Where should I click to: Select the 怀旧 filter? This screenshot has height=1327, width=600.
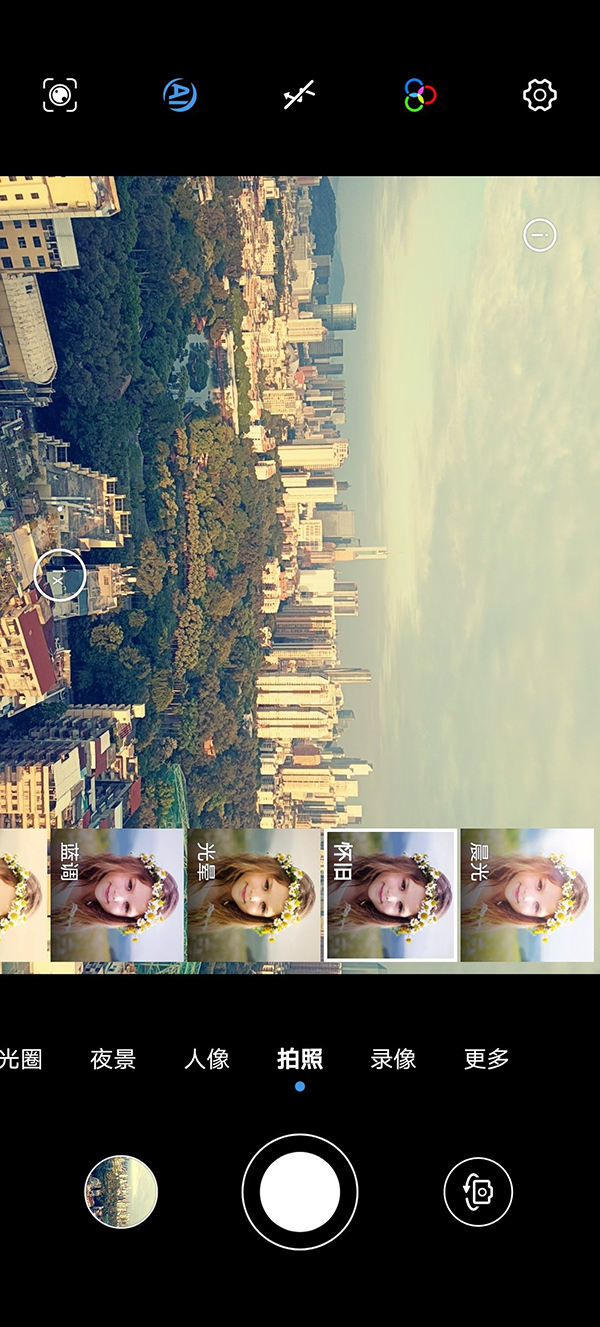(391, 895)
